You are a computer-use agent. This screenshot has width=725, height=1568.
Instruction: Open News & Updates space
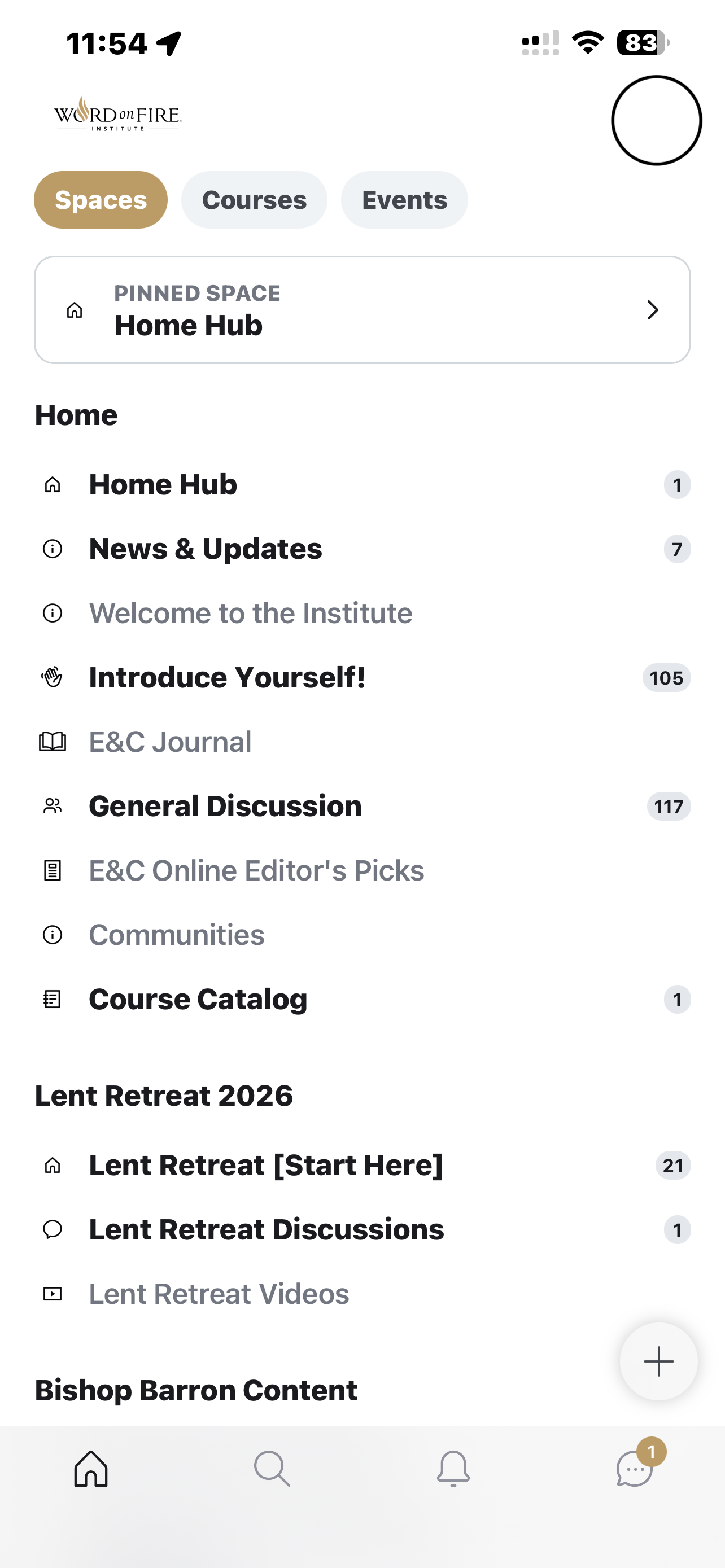pyautogui.click(x=206, y=549)
